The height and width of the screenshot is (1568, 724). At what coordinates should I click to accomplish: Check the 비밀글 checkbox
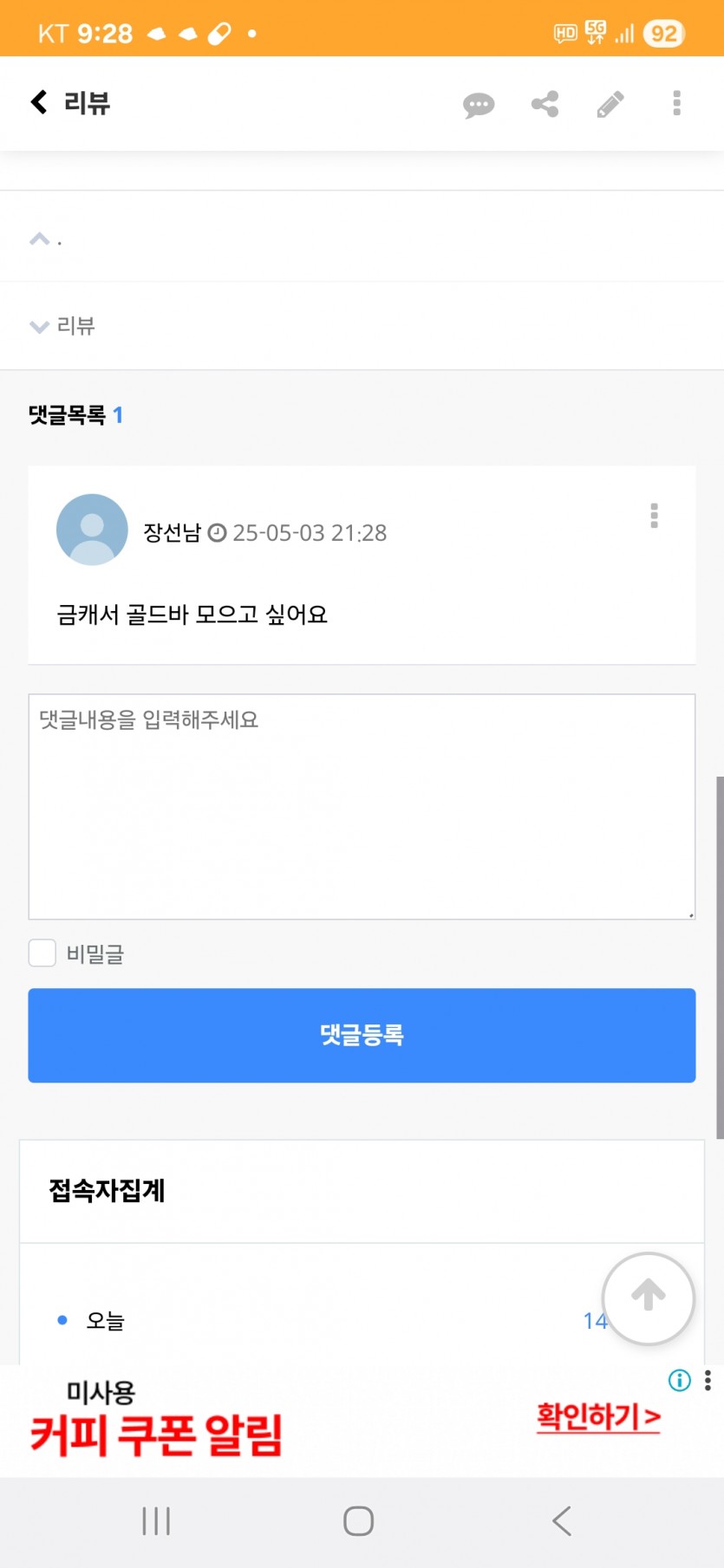(42, 953)
